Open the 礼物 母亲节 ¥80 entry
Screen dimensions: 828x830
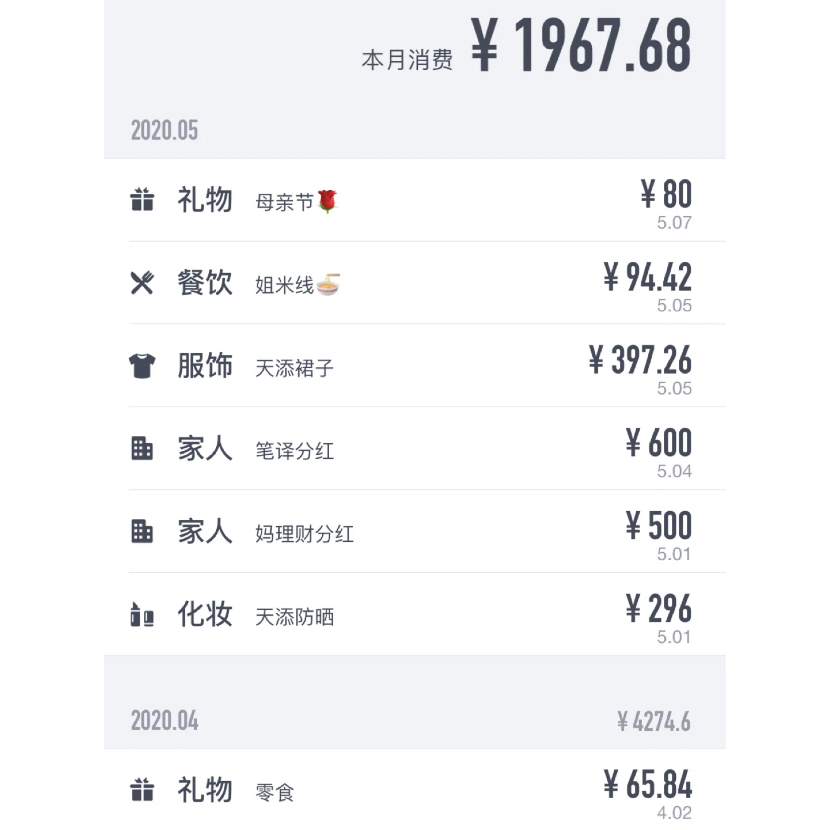414,200
